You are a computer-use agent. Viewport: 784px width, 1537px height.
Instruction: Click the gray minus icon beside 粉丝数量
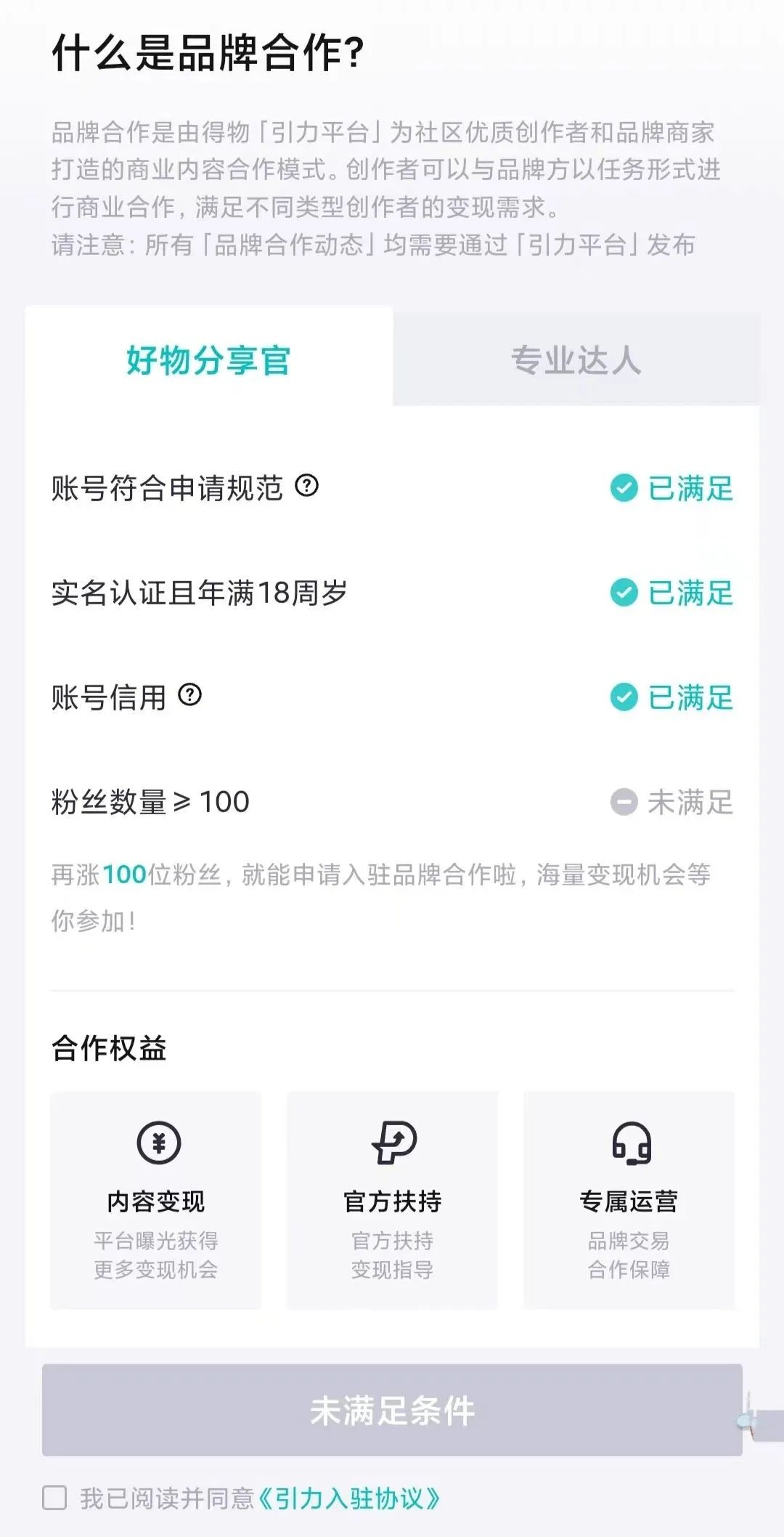[x=623, y=803]
